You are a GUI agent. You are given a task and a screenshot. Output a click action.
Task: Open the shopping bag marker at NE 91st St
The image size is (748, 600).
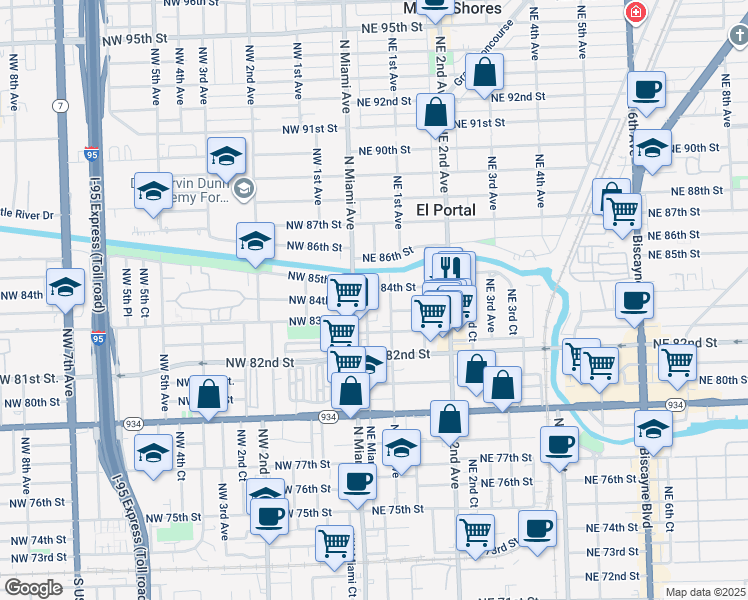436,113
